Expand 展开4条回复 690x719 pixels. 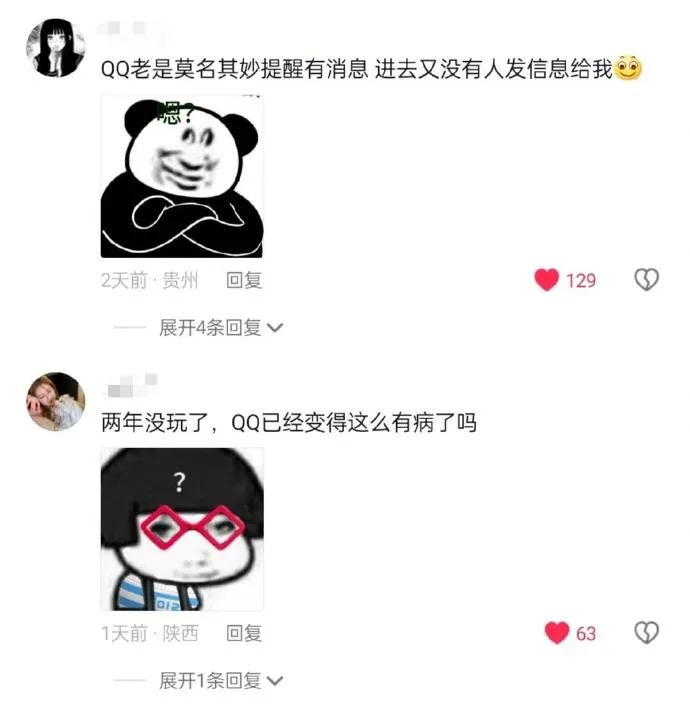tap(221, 328)
